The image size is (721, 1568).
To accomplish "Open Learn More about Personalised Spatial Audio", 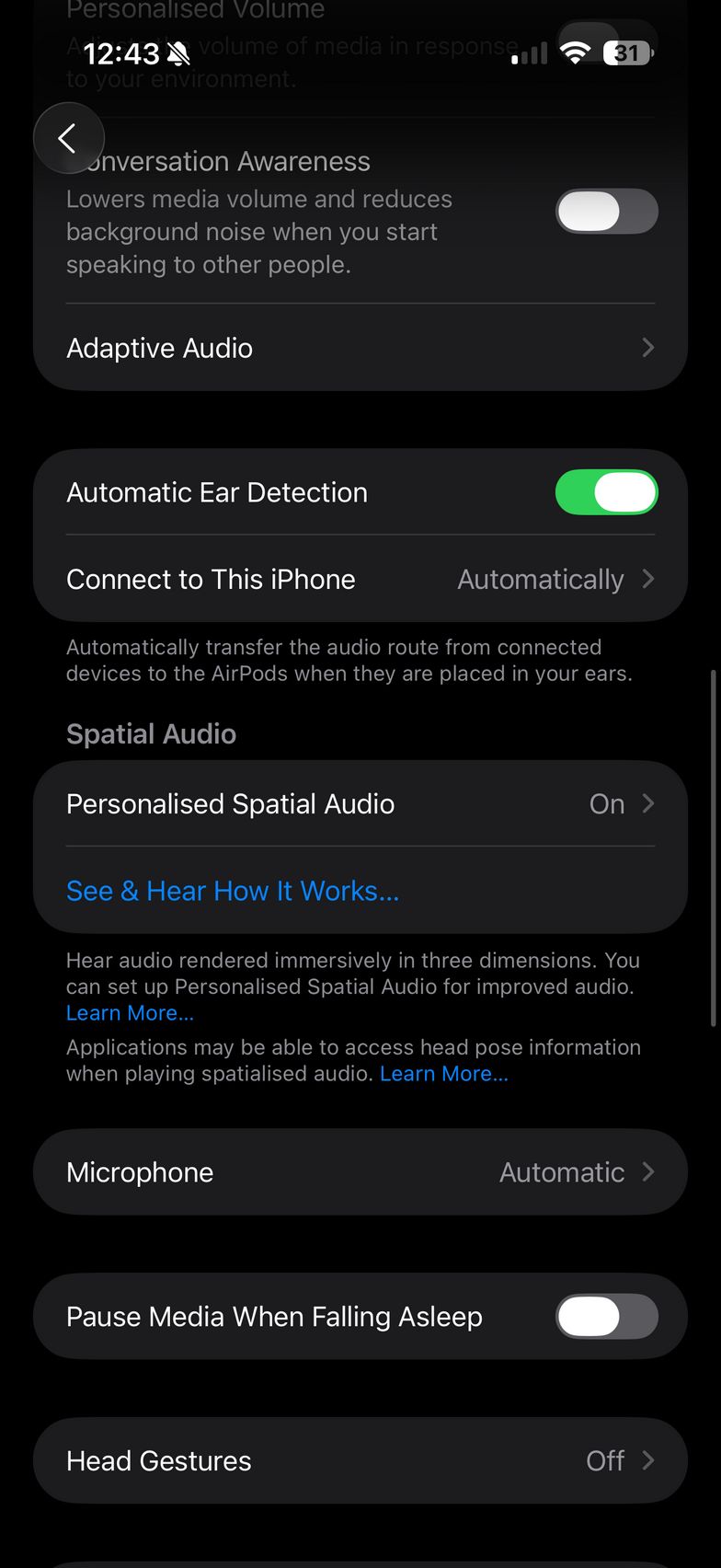I will point(130,1013).
